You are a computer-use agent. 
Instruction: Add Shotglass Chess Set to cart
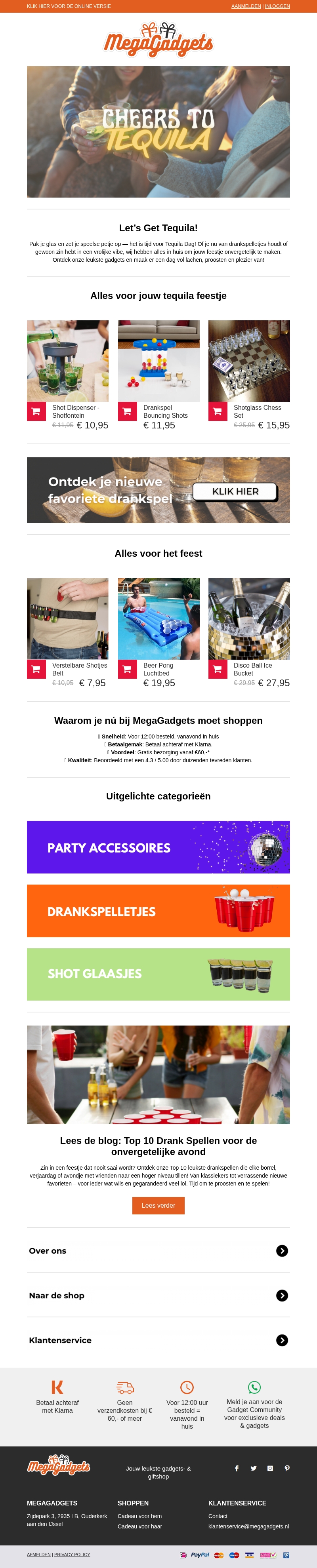point(218,411)
